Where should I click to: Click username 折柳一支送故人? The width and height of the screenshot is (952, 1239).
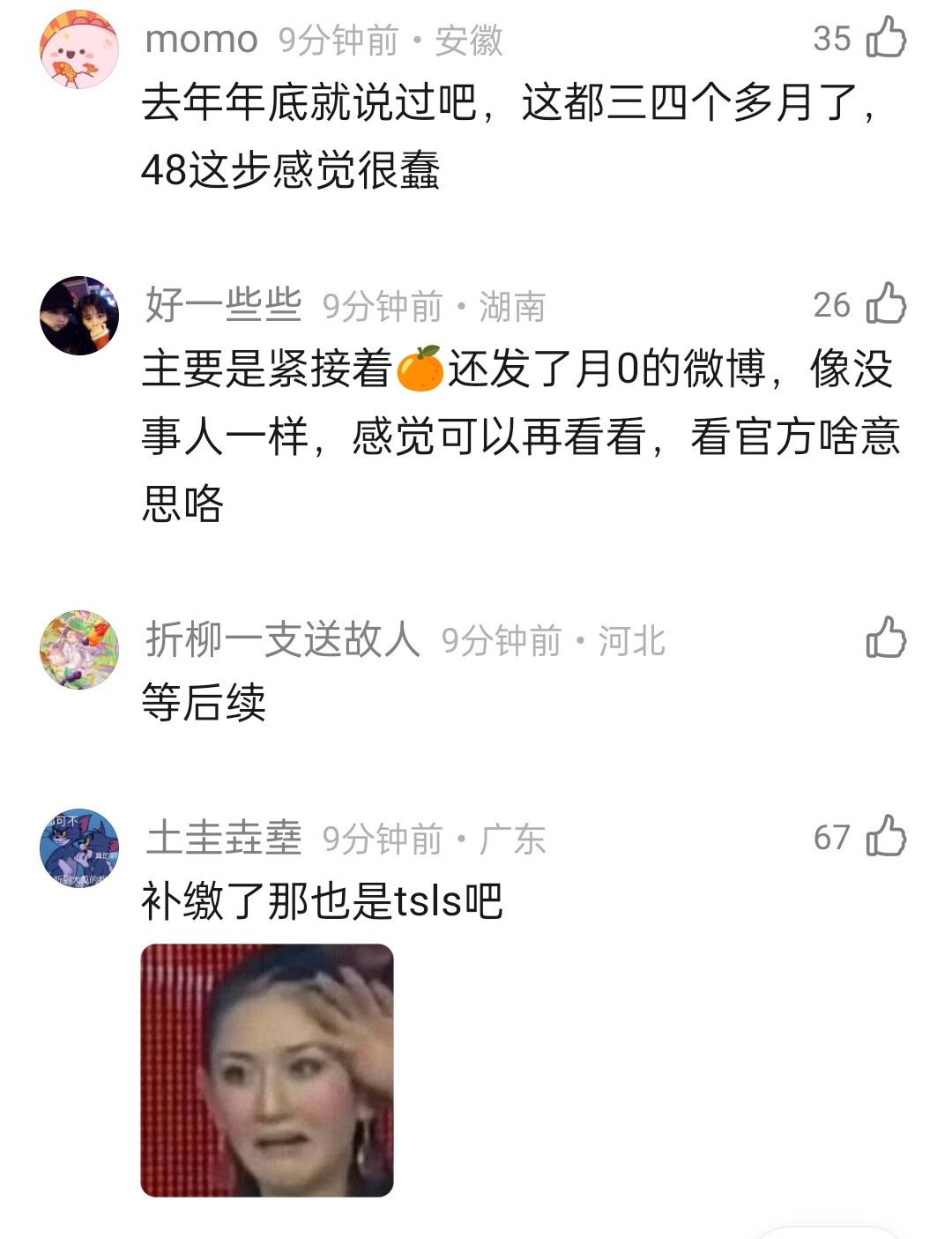280,642
